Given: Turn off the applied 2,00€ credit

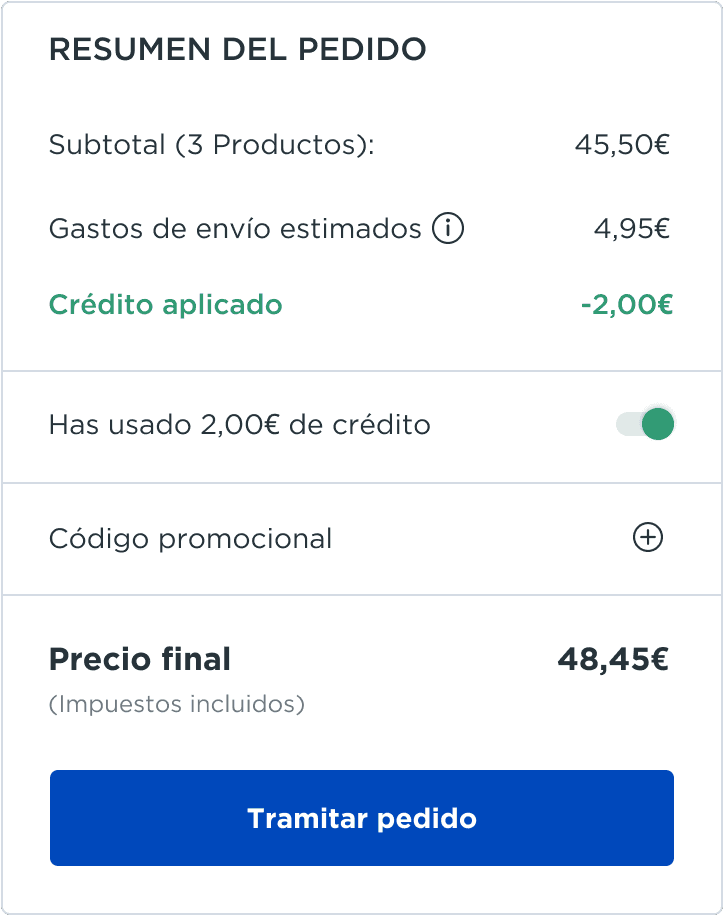Looking at the screenshot, I should pos(645,424).
